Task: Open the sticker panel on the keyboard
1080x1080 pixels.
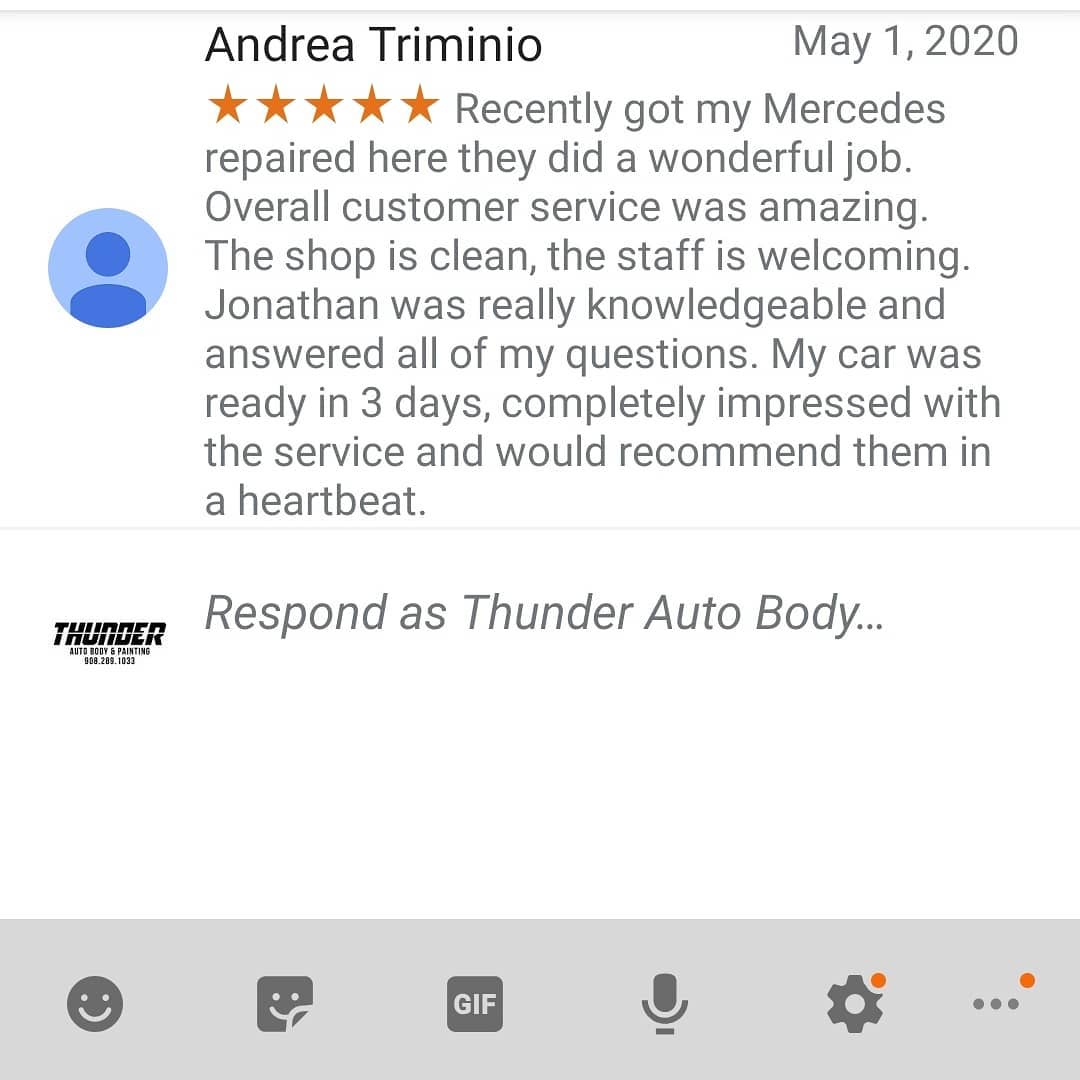Action: [x=285, y=1004]
